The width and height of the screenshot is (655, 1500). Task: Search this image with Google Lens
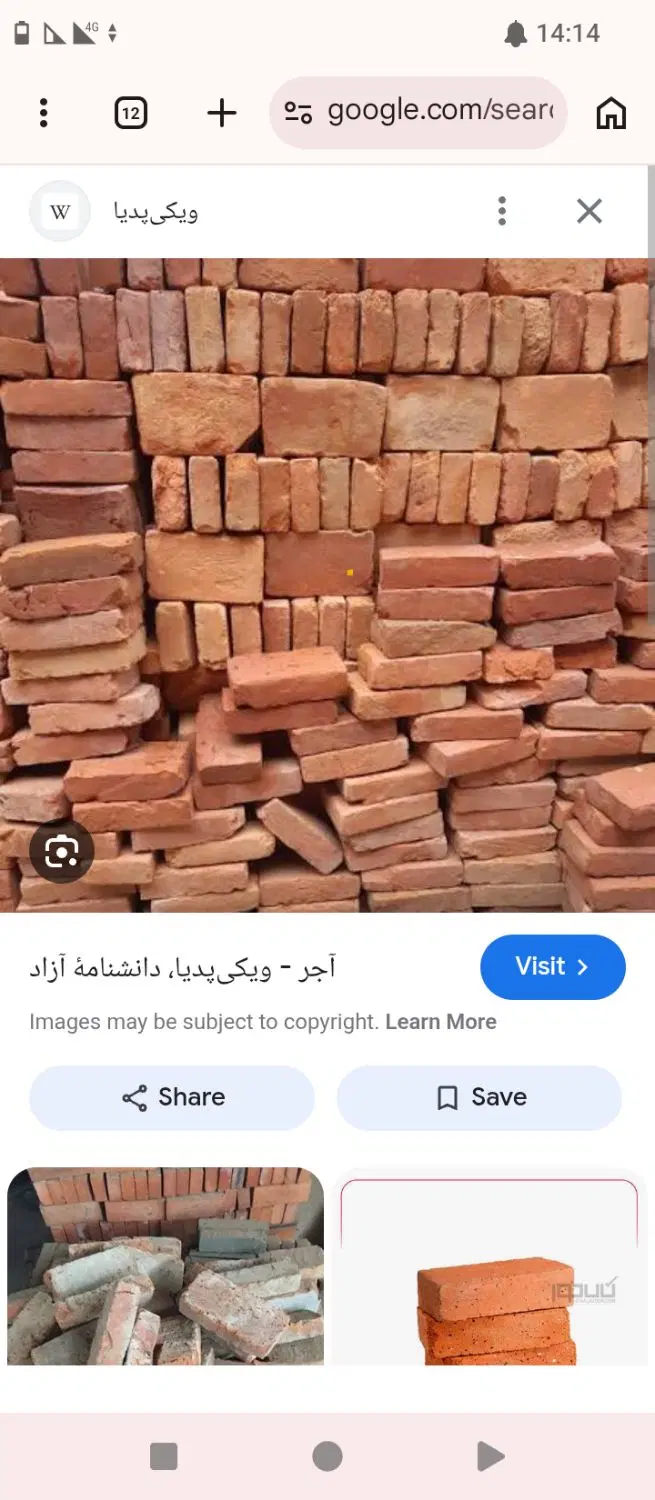click(x=61, y=851)
